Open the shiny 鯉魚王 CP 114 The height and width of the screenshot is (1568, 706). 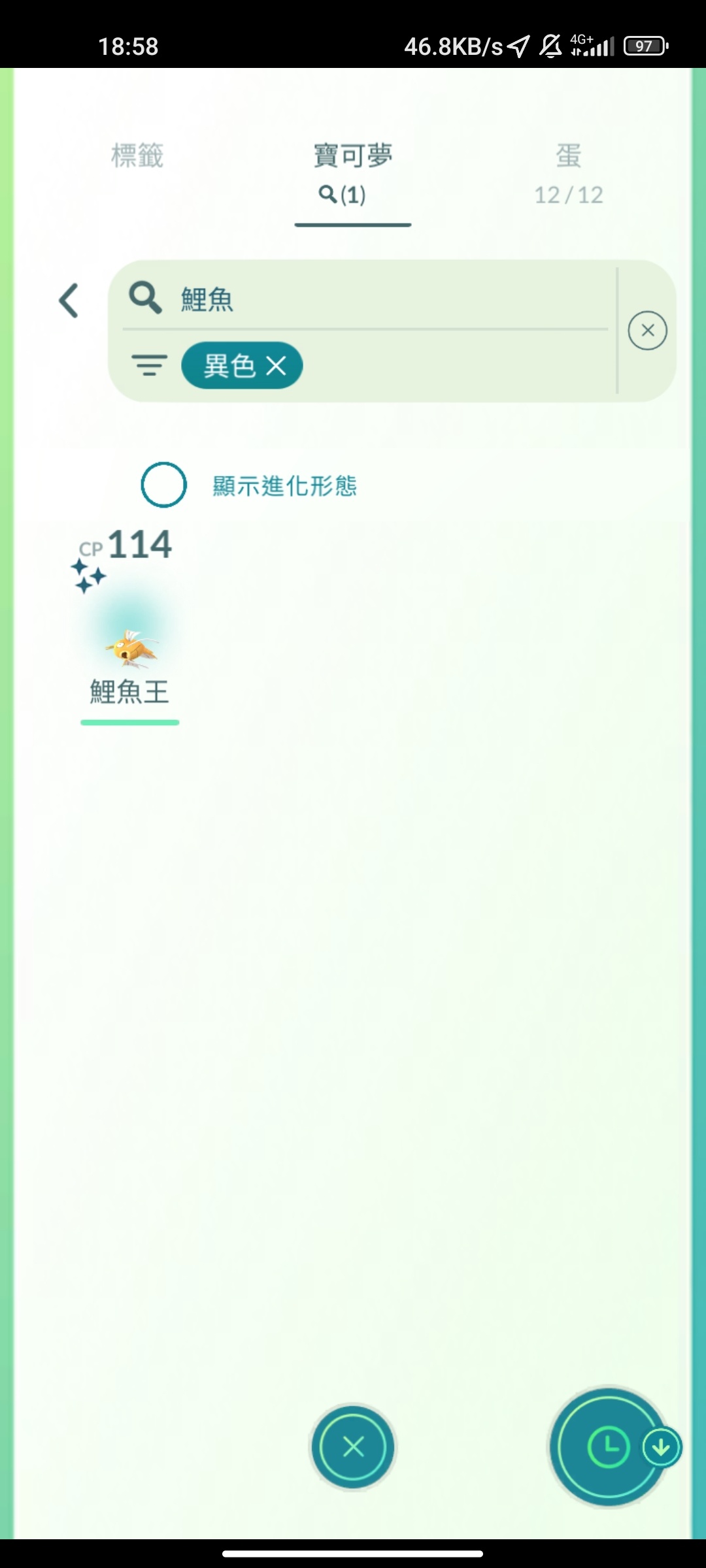point(130,627)
